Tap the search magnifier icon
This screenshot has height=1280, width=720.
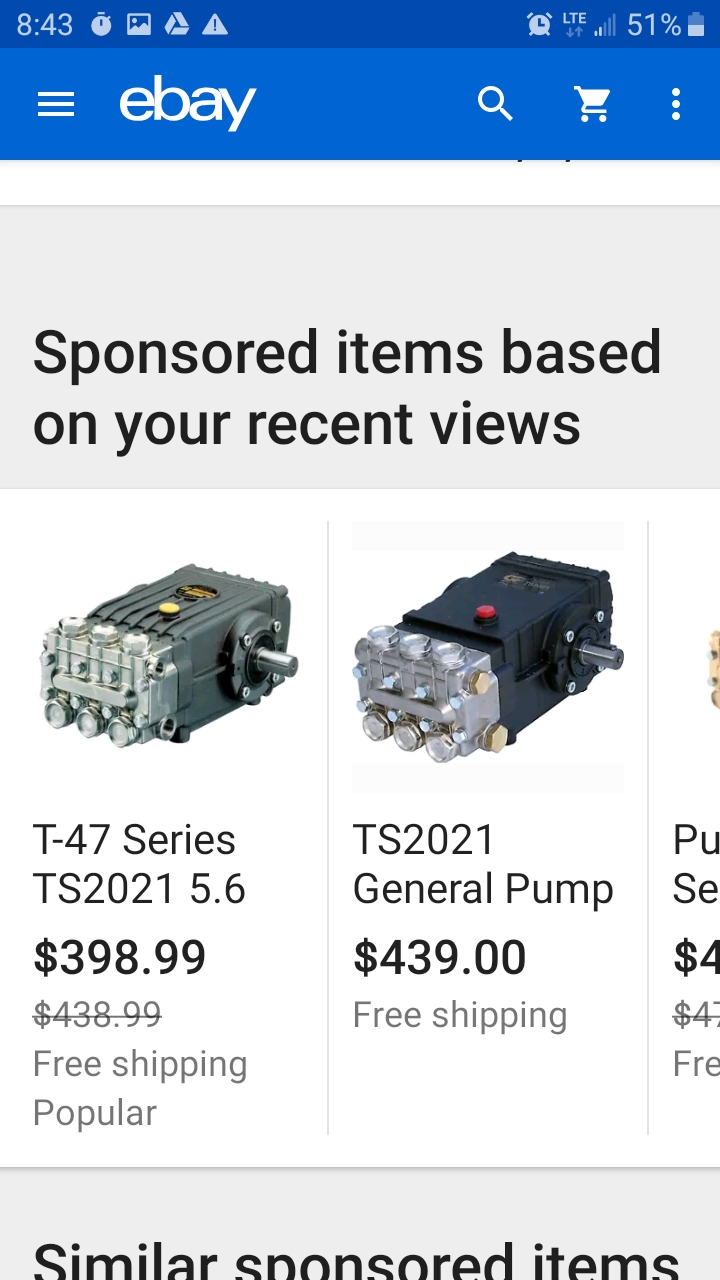(x=495, y=104)
